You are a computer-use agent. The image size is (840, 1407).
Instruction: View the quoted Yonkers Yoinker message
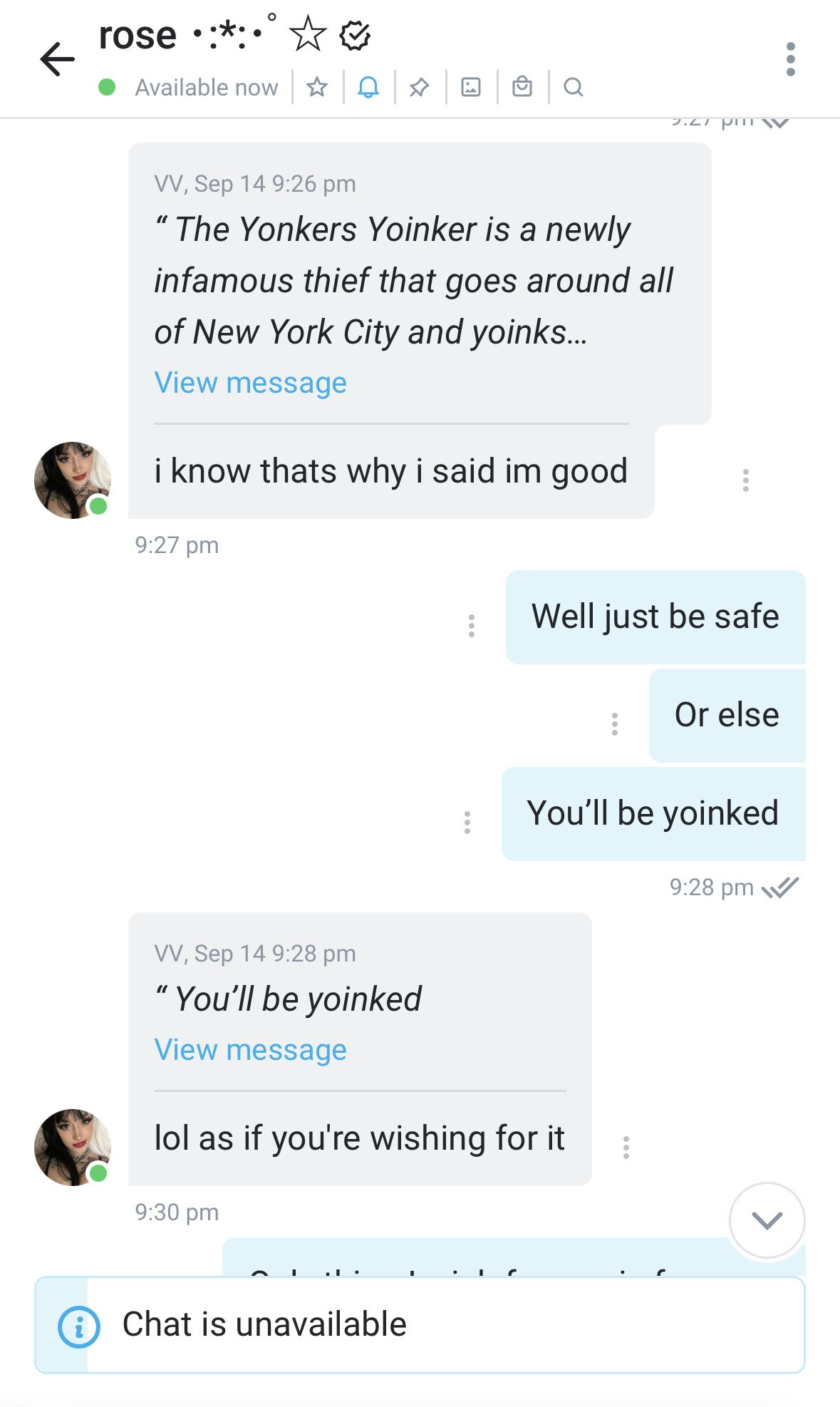click(x=250, y=383)
